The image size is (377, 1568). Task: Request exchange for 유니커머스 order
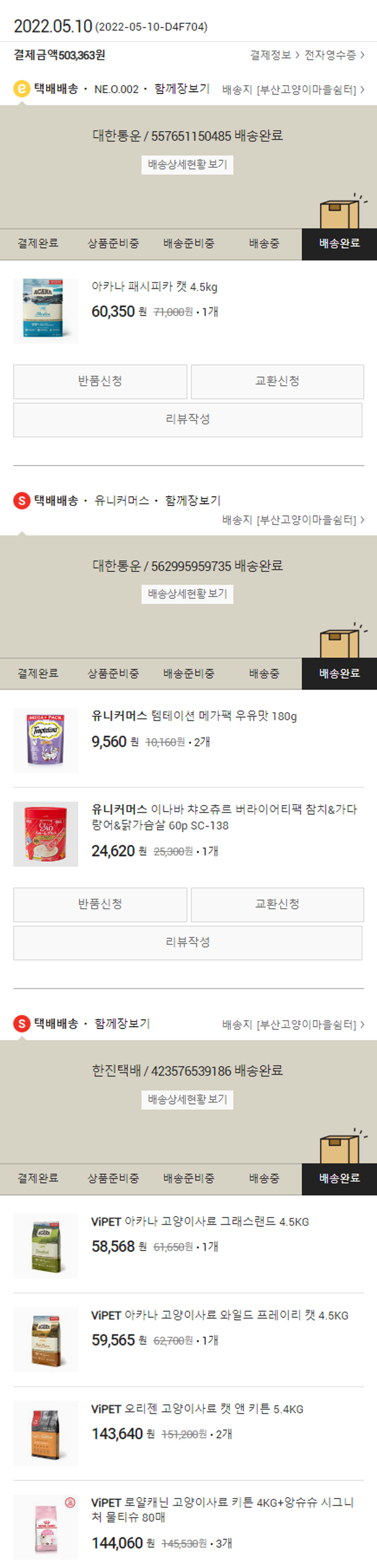click(x=277, y=904)
